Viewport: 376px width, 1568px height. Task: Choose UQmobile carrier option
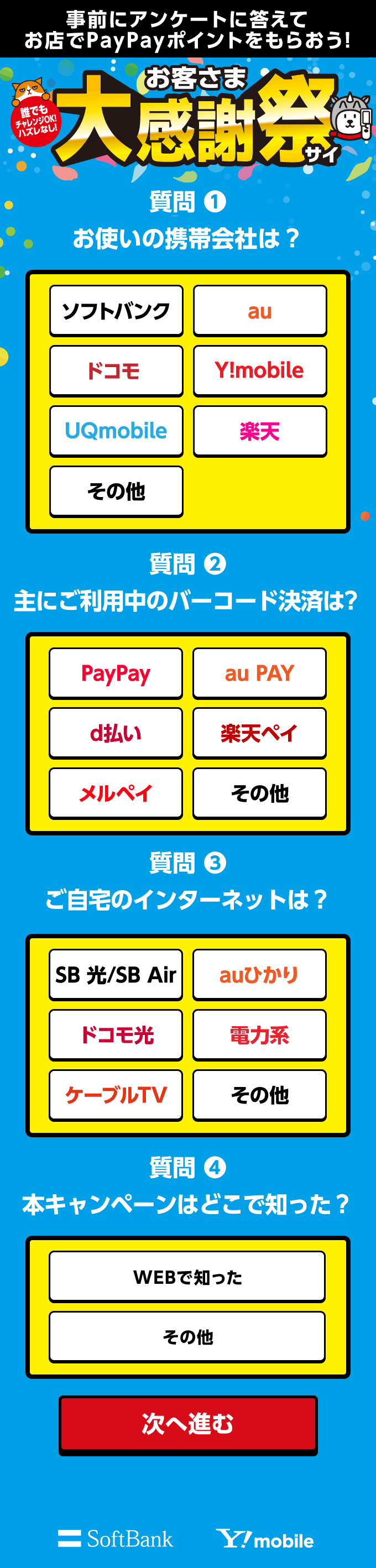tap(116, 431)
